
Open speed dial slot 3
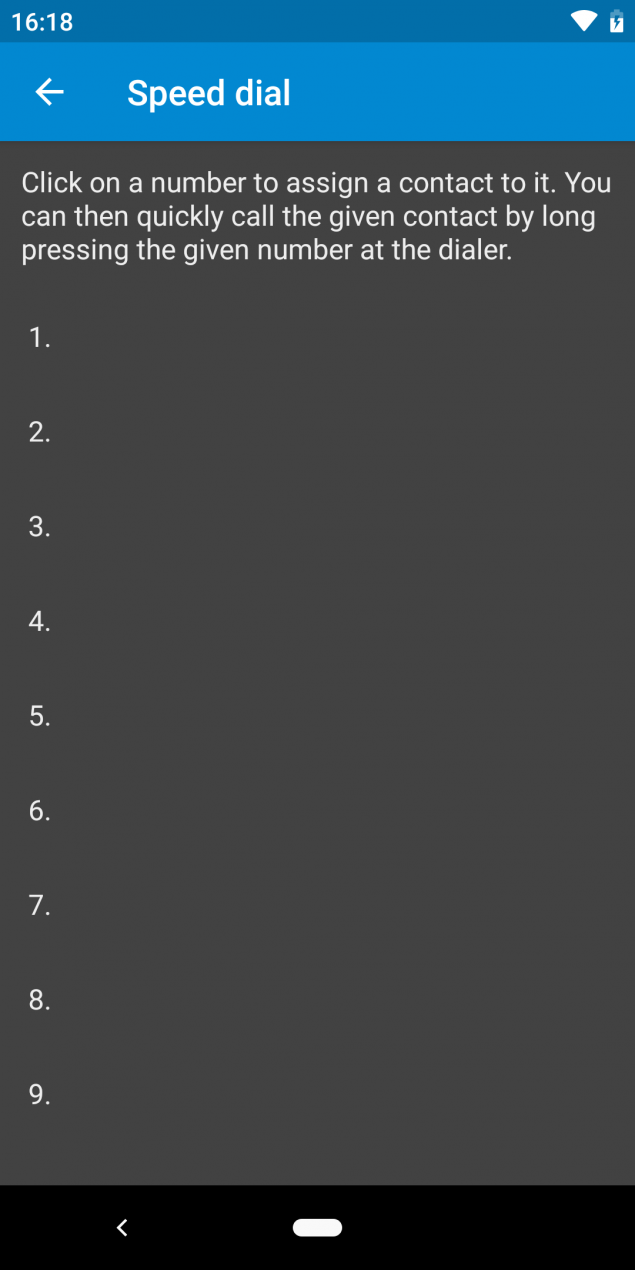[x=317, y=526]
